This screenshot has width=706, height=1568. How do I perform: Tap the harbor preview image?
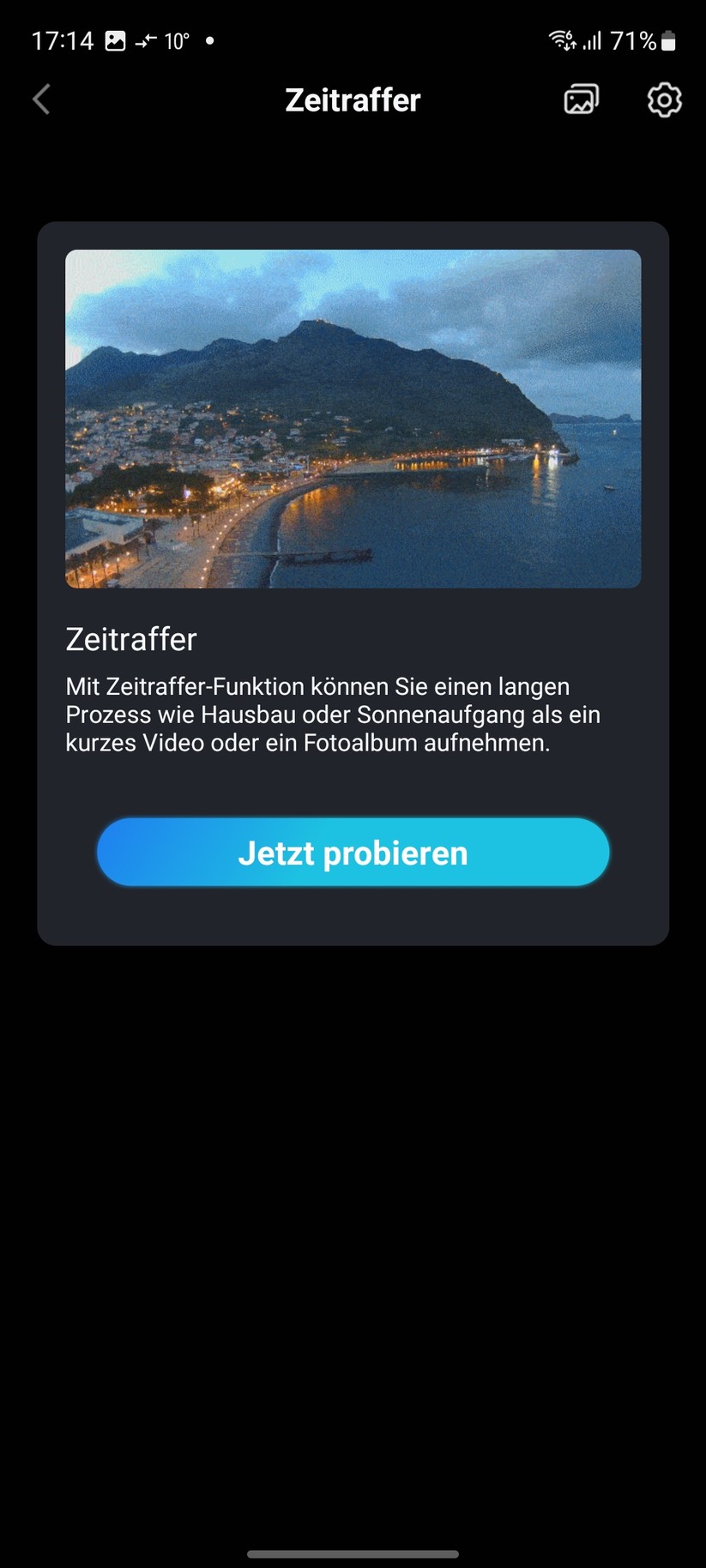(x=353, y=418)
